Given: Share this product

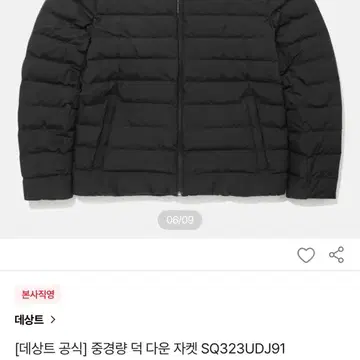Looking at the screenshot, I should click(x=336, y=255).
